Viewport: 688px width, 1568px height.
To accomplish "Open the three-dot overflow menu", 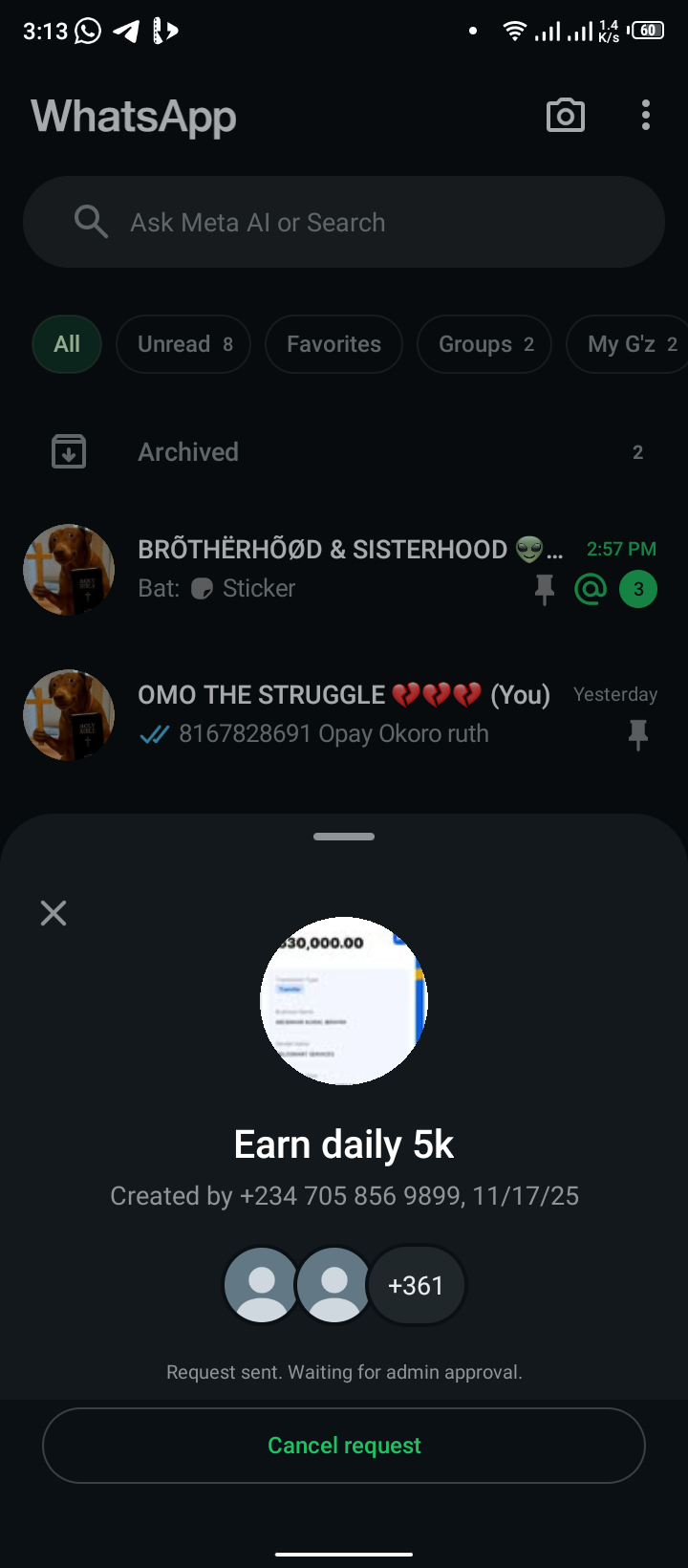I will 646,116.
